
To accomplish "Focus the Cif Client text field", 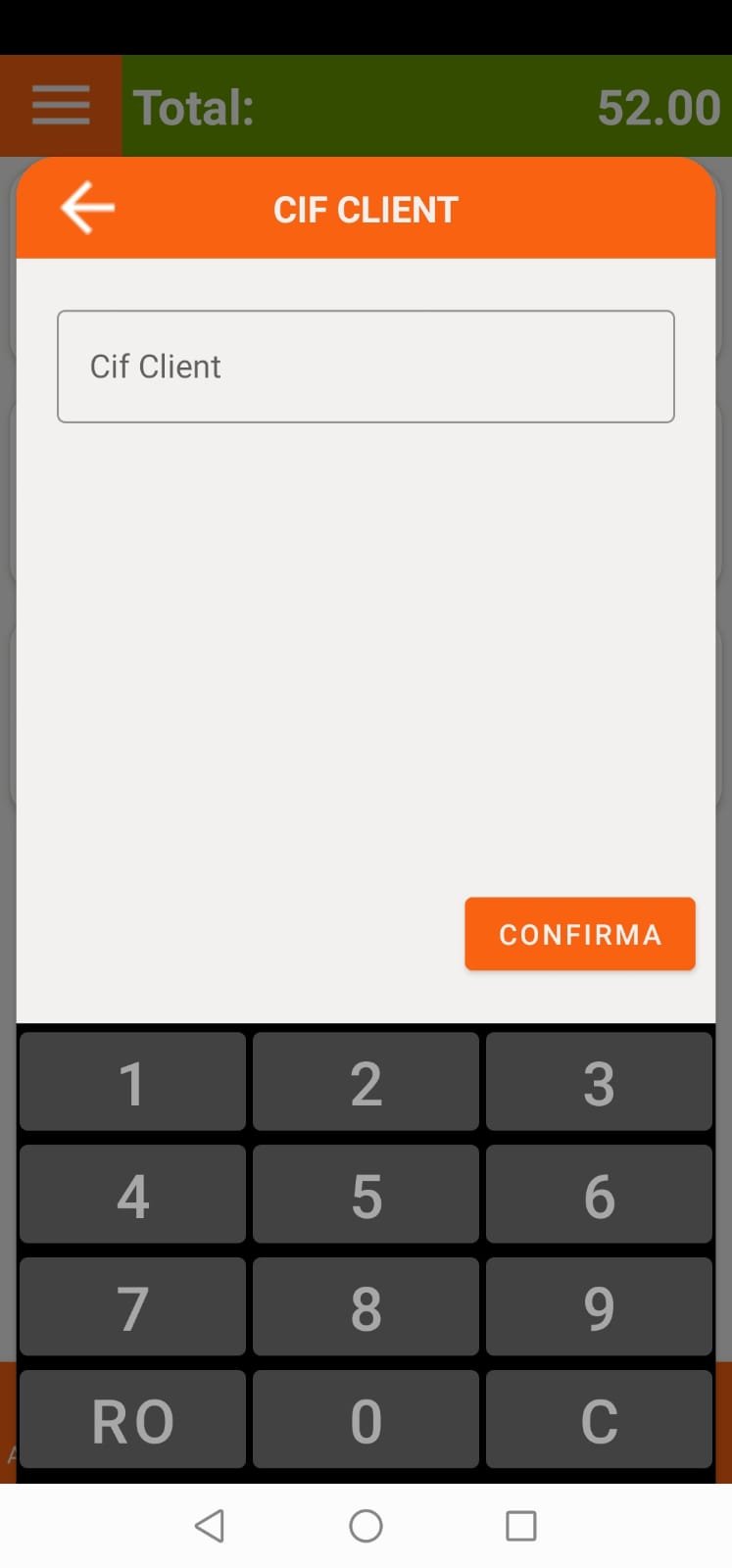I will coord(366,367).
